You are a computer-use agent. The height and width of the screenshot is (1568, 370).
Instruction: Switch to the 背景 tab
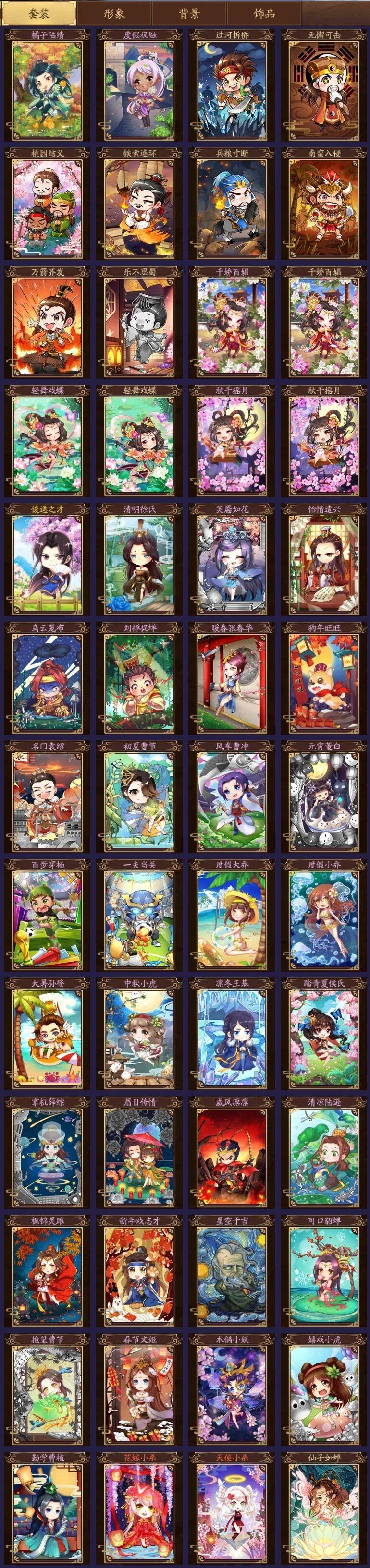(x=189, y=13)
